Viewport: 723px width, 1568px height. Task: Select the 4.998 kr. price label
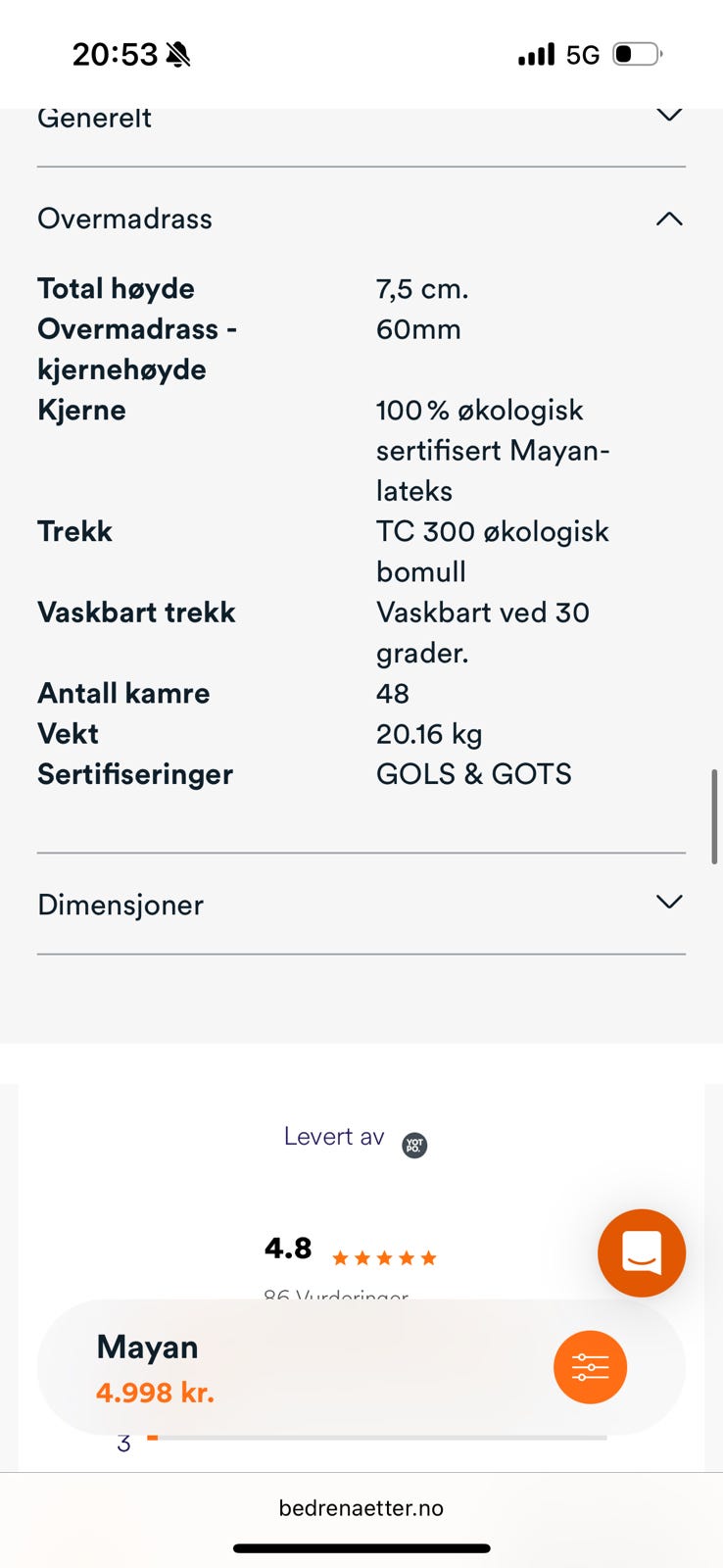(154, 1391)
